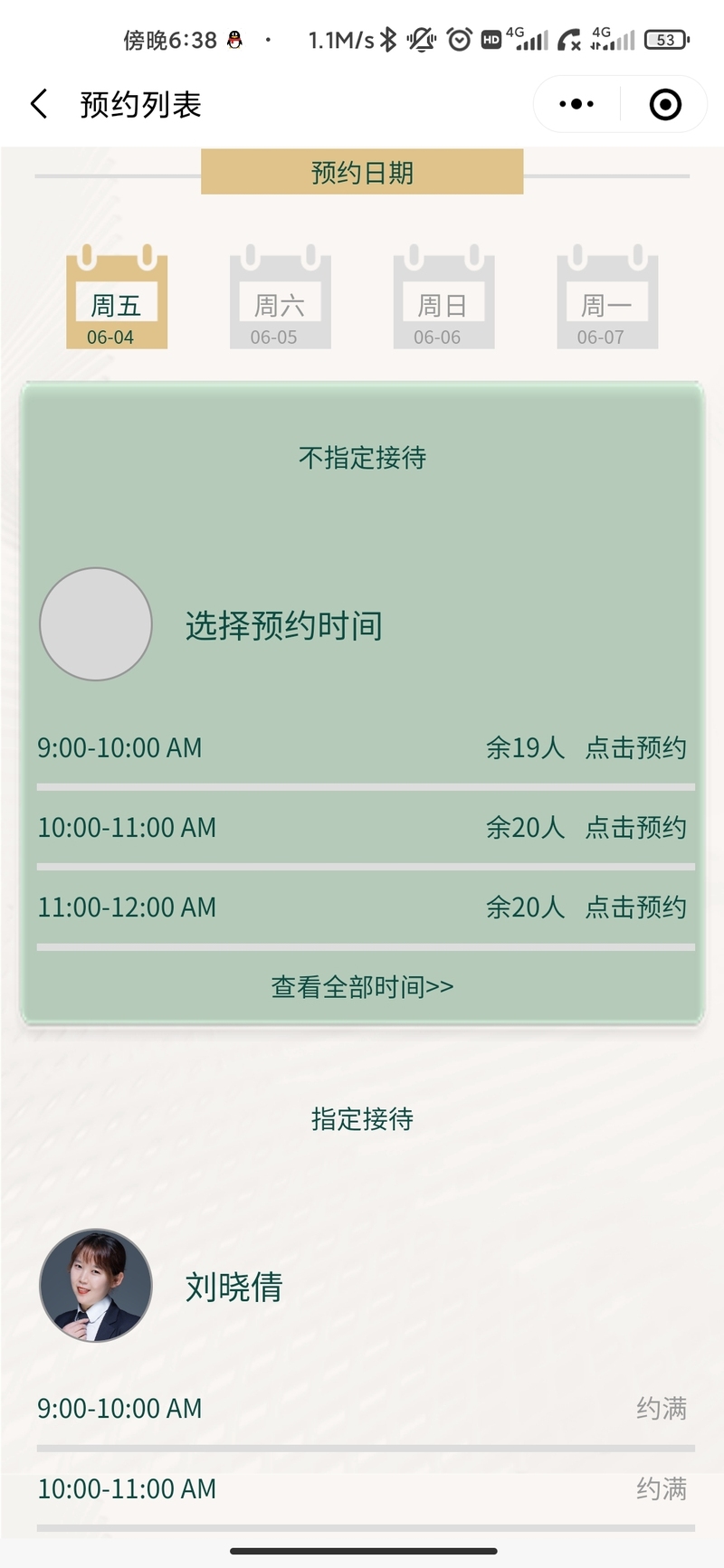The width and height of the screenshot is (724, 1568).
Task: Tap 点击预约 for 11:00-12:00 AM slot
Action: click(x=635, y=907)
